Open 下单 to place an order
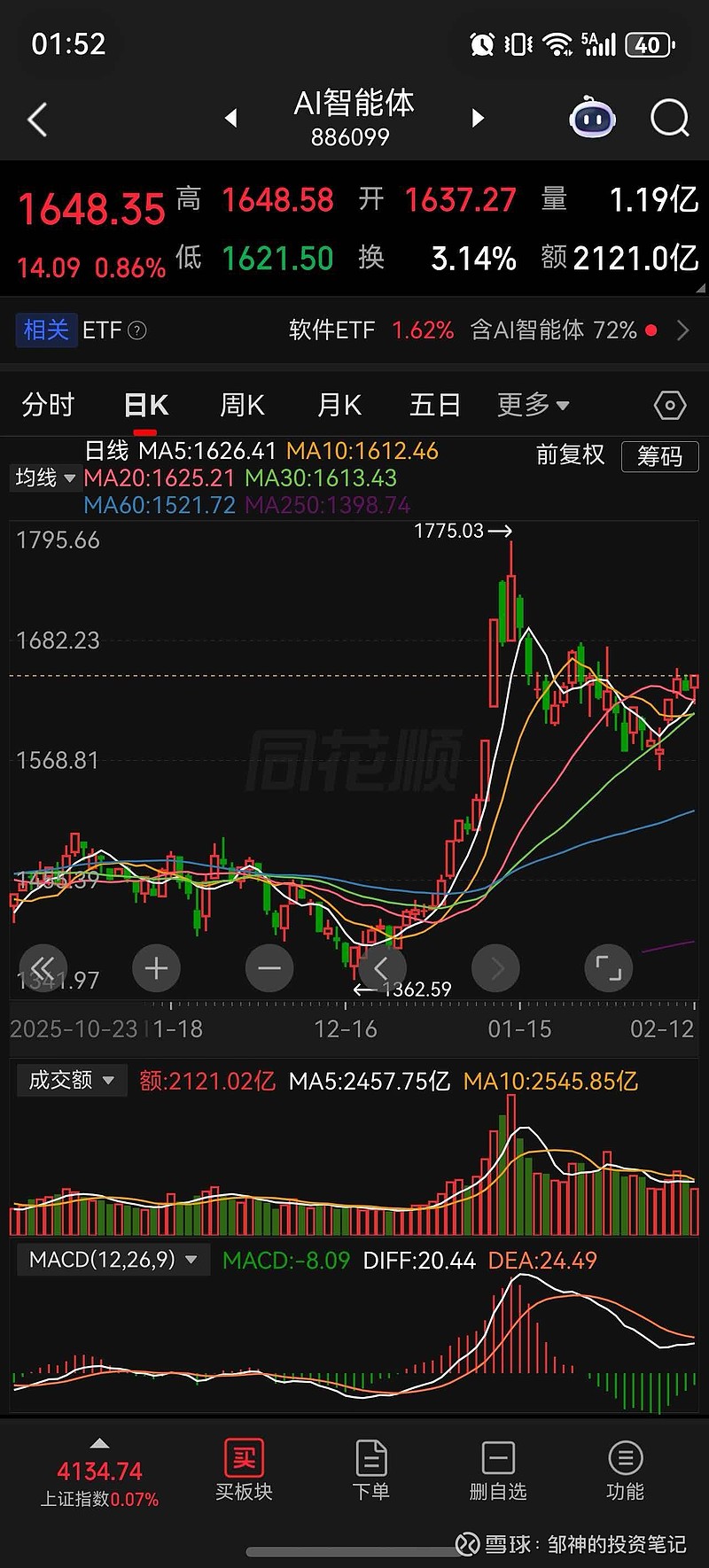709x1568 pixels. (x=370, y=1471)
